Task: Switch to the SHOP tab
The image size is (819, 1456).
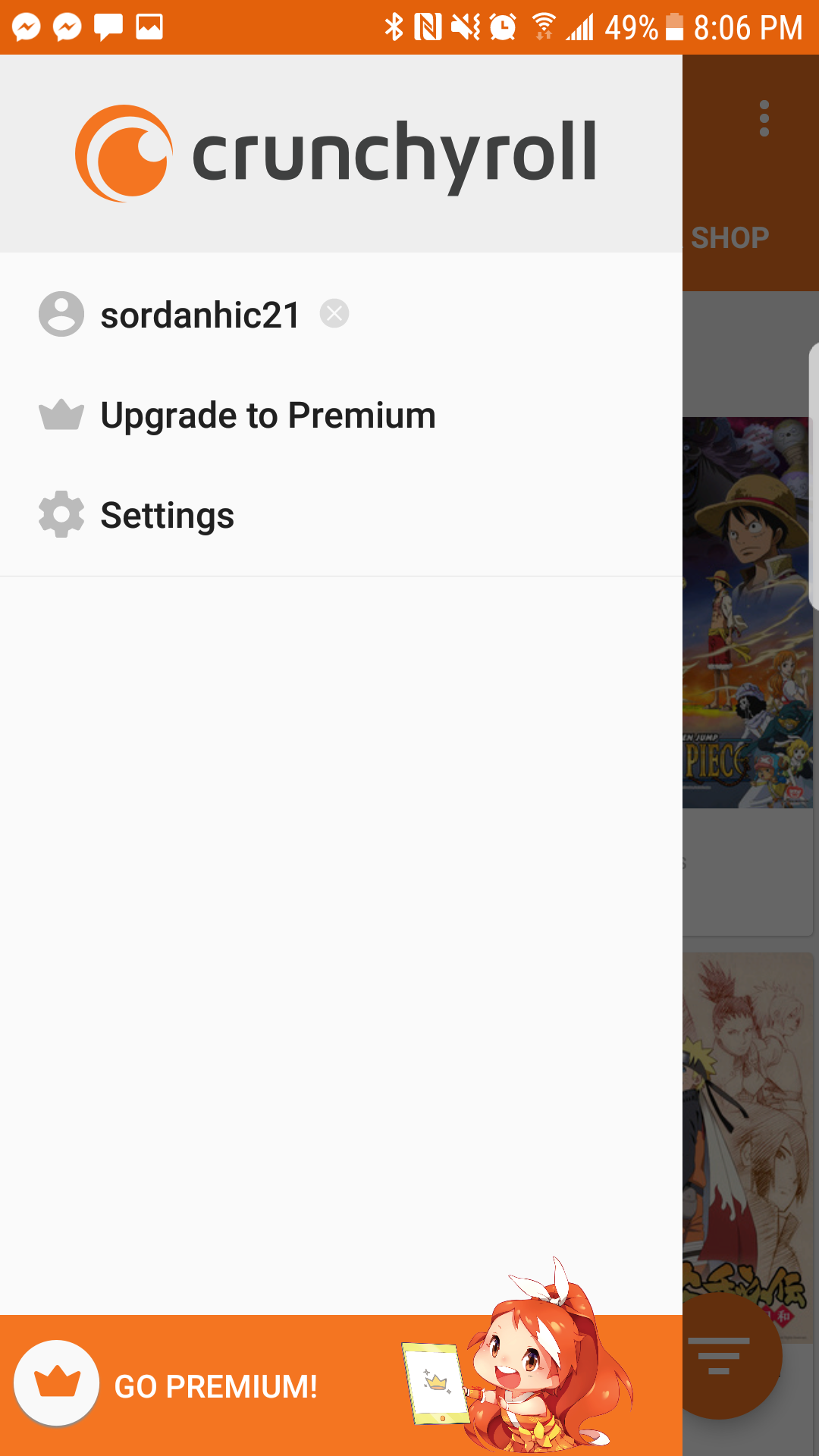Action: [x=730, y=237]
